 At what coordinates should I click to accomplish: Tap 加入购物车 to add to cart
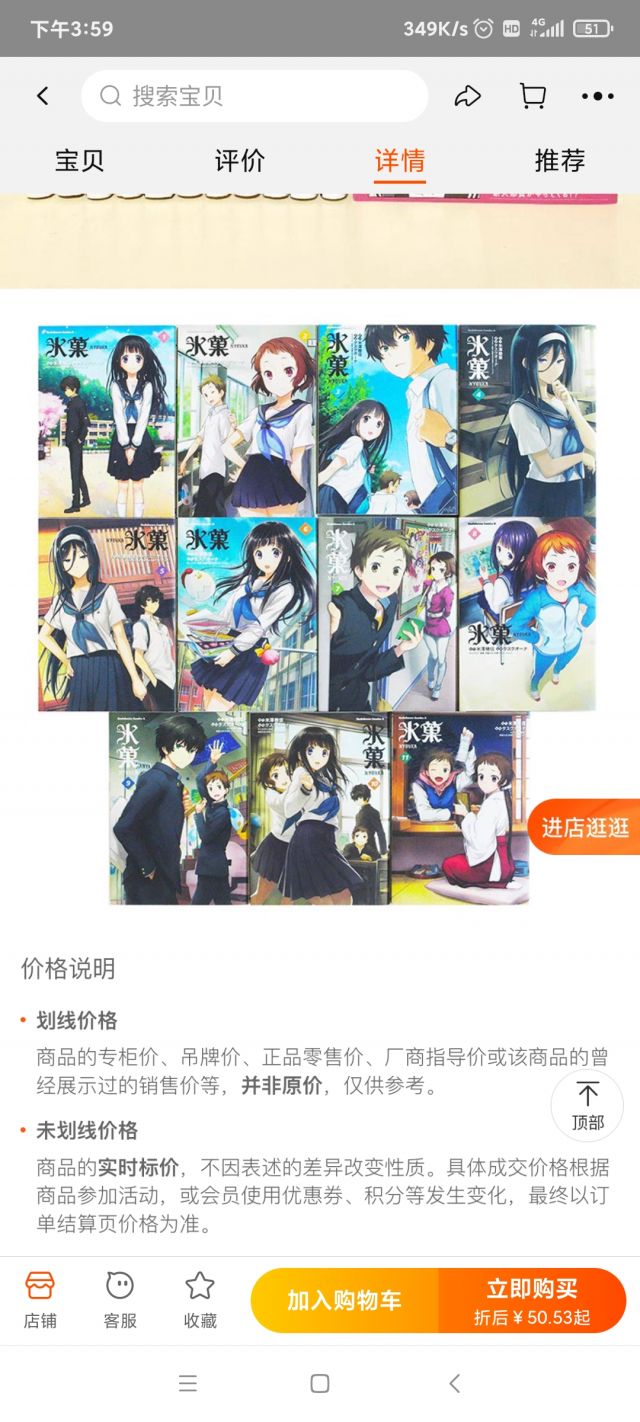tap(344, 1301)
